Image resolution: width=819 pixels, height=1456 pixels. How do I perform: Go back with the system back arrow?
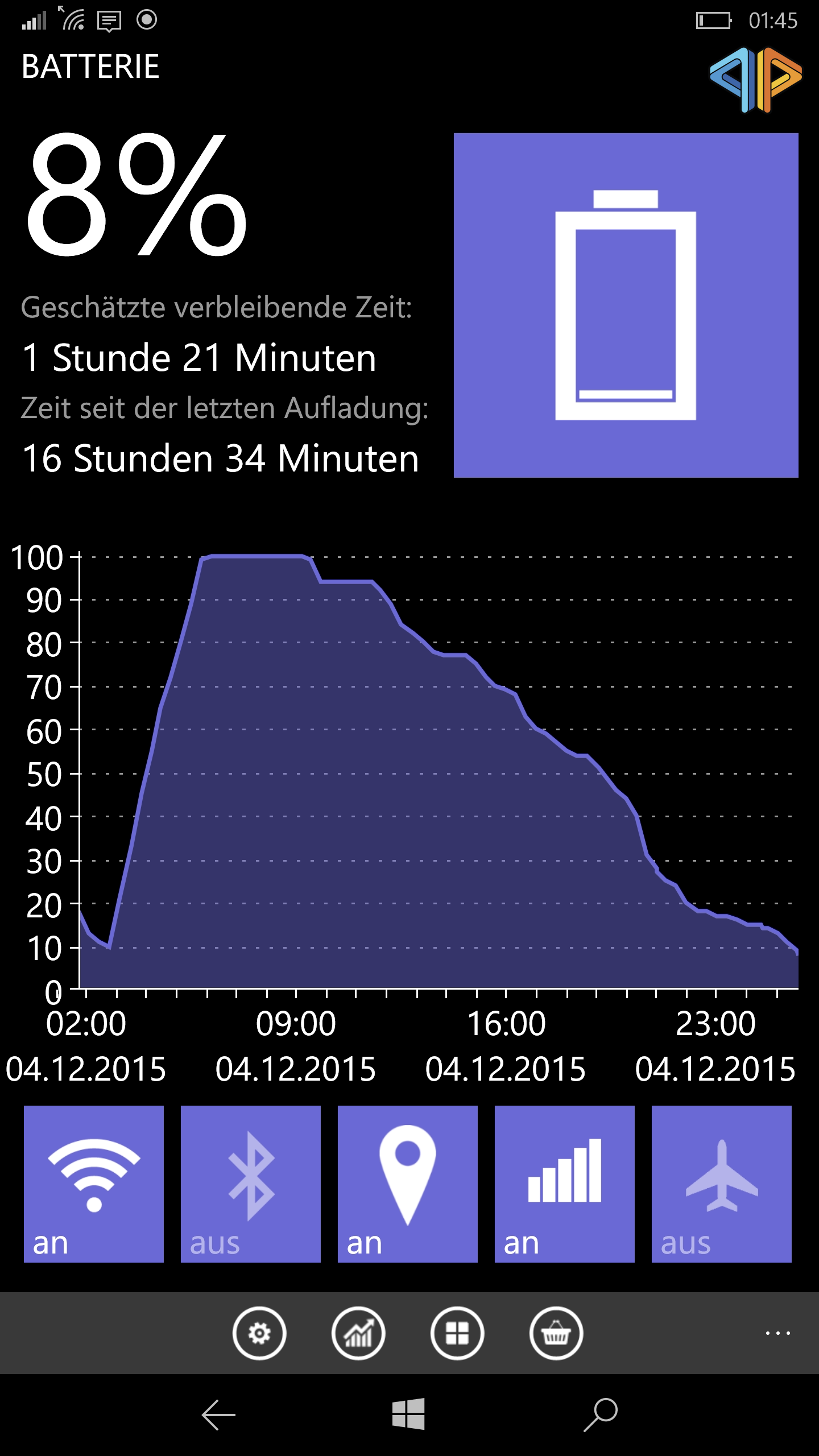pyautogui.click(x=218, y=1414)
